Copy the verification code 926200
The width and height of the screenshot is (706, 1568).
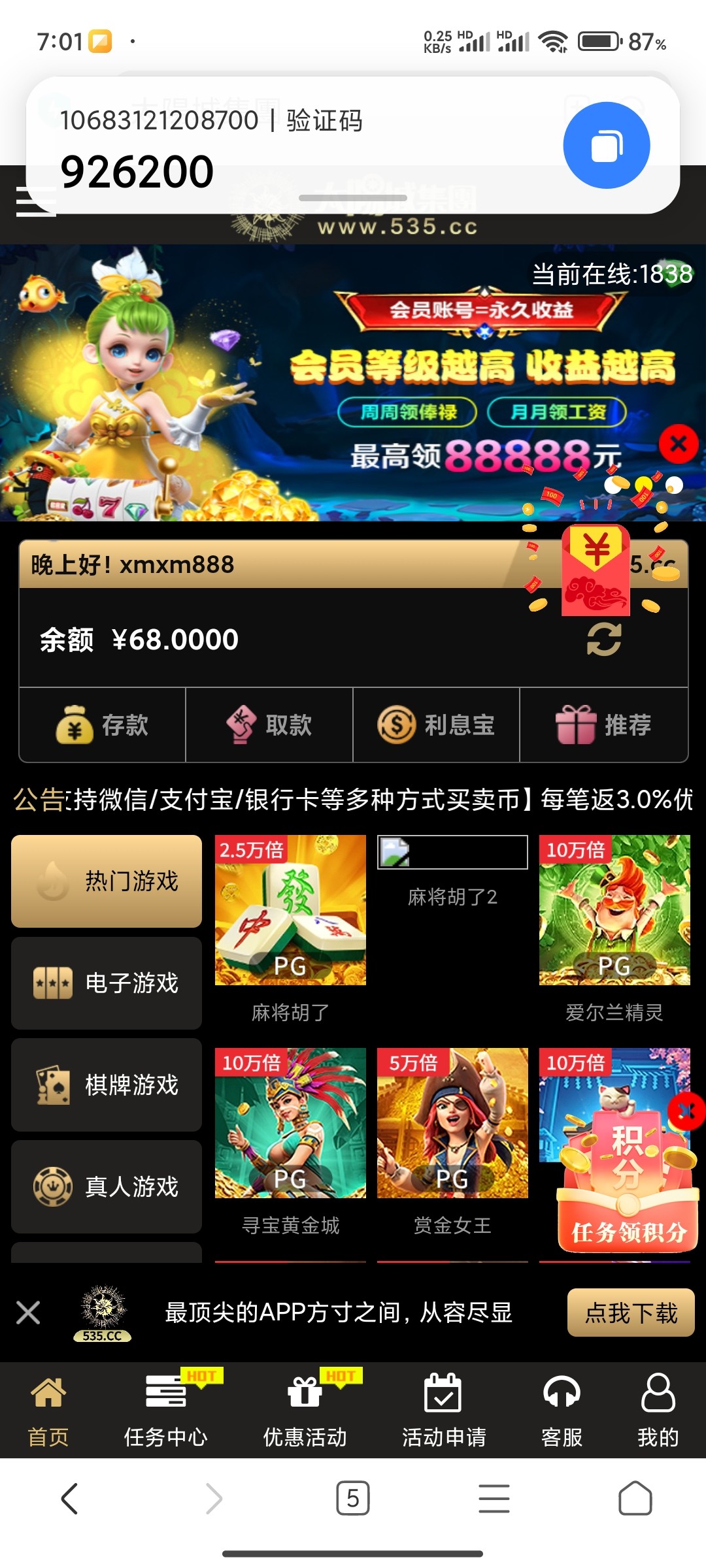[606, 145]
